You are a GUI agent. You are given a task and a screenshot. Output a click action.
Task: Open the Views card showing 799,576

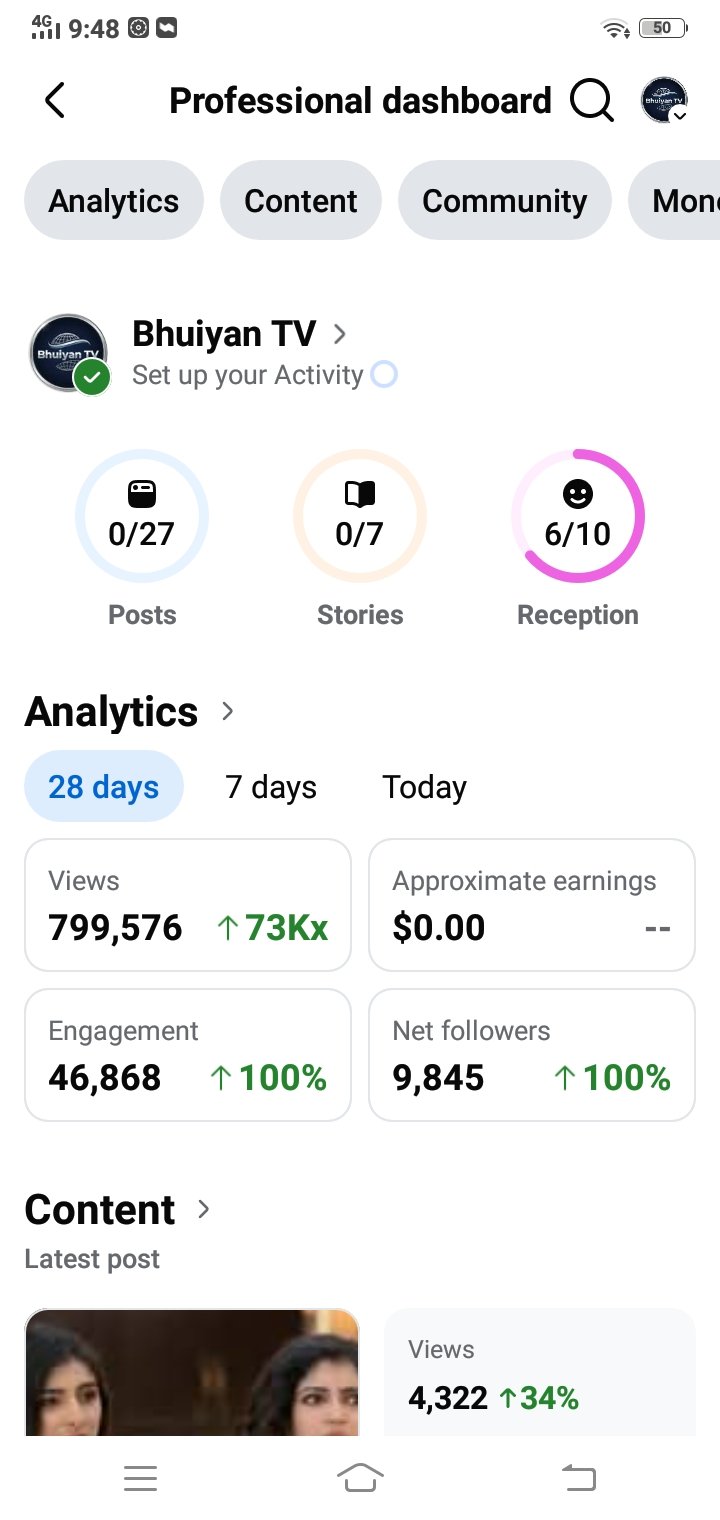(188, 905)
